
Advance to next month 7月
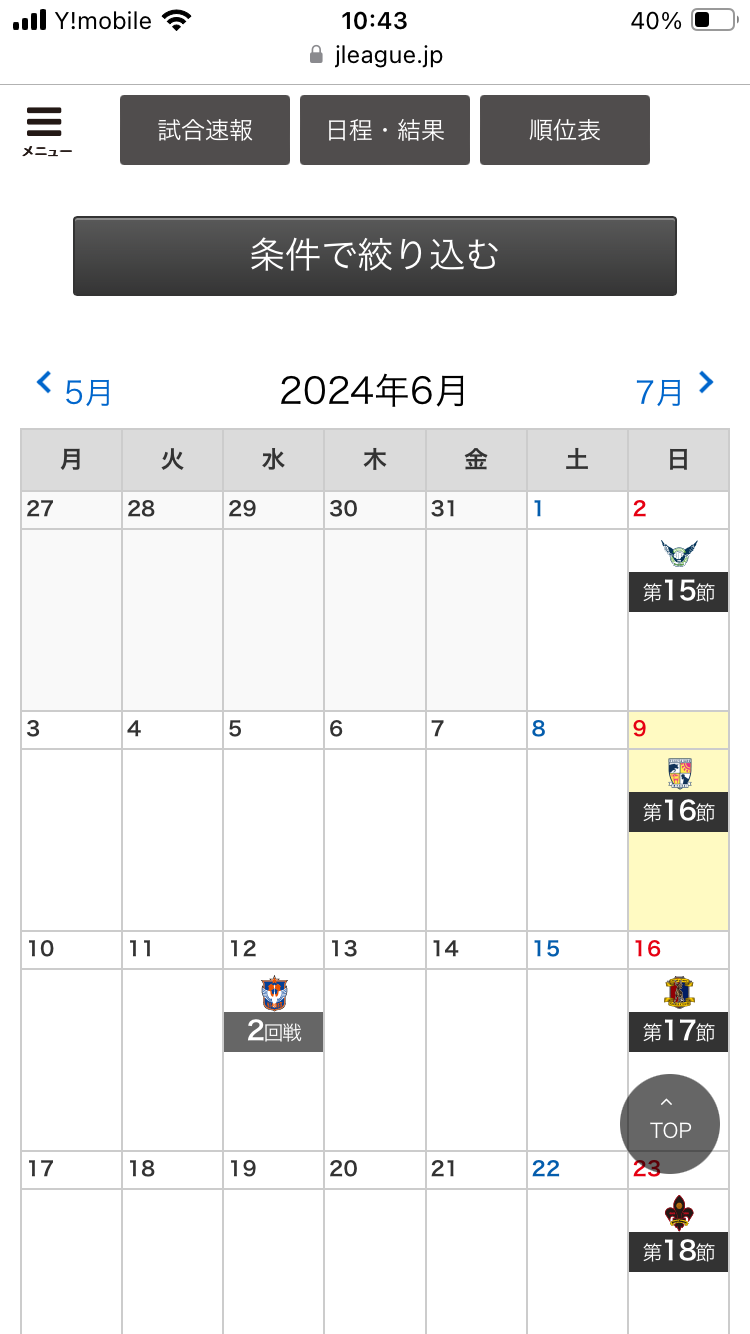(675, 390)
